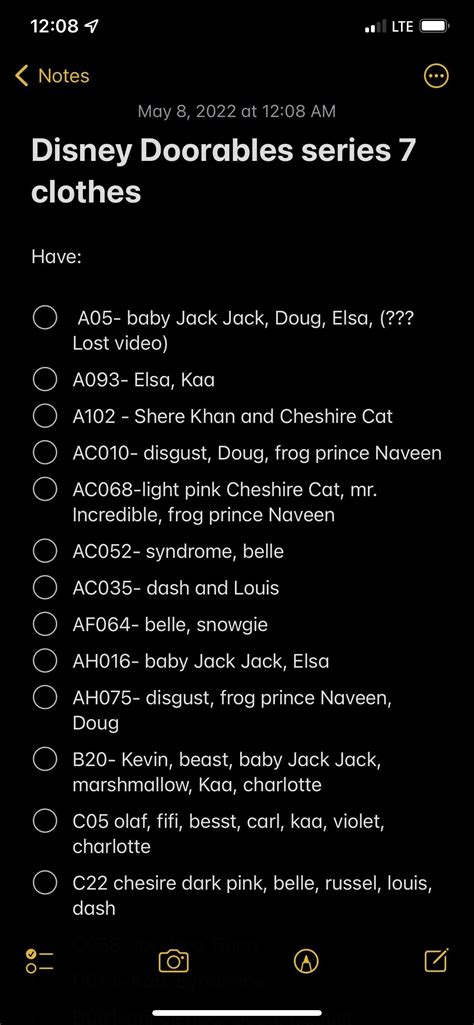This screenshot has width=474, height=1025.
Task: Open the more options ellipsis menu
Action: [x=436, y=76]
